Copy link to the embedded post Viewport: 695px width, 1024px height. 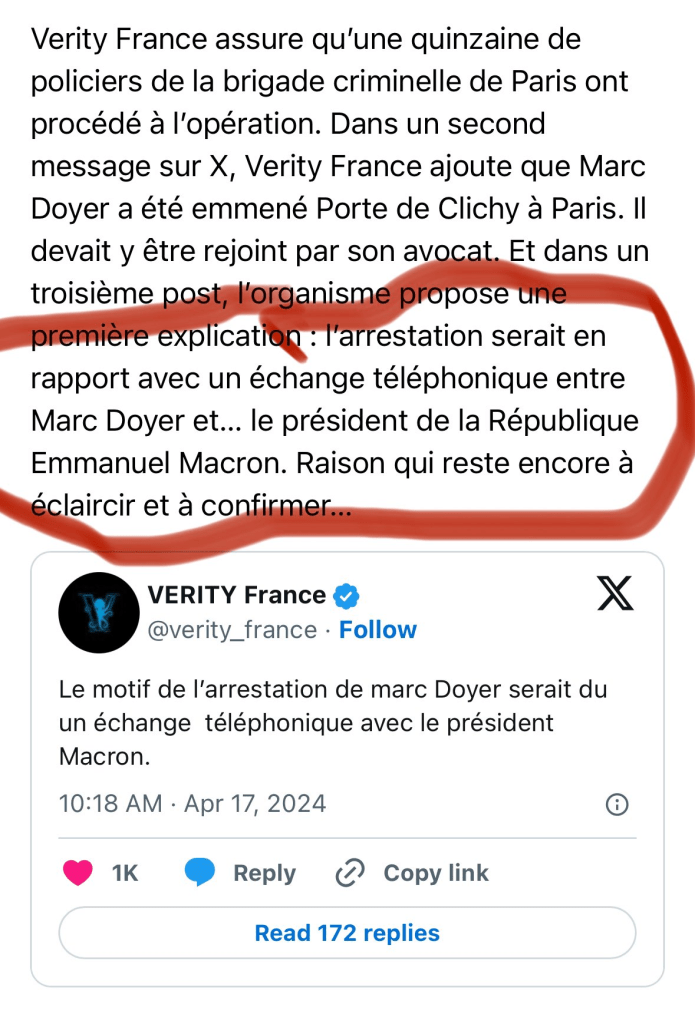(x=412, y=873)
